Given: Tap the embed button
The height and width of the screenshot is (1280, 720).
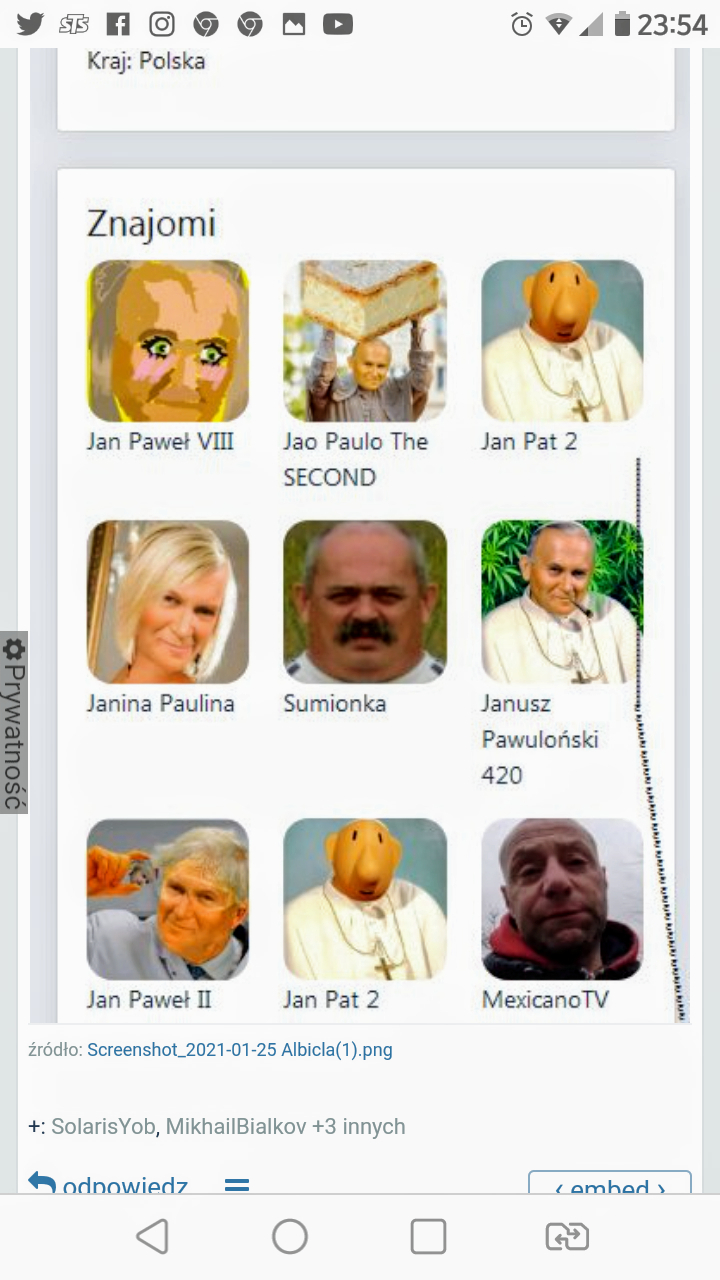Looking at the screenshot, I should [x=609, y=1186].
